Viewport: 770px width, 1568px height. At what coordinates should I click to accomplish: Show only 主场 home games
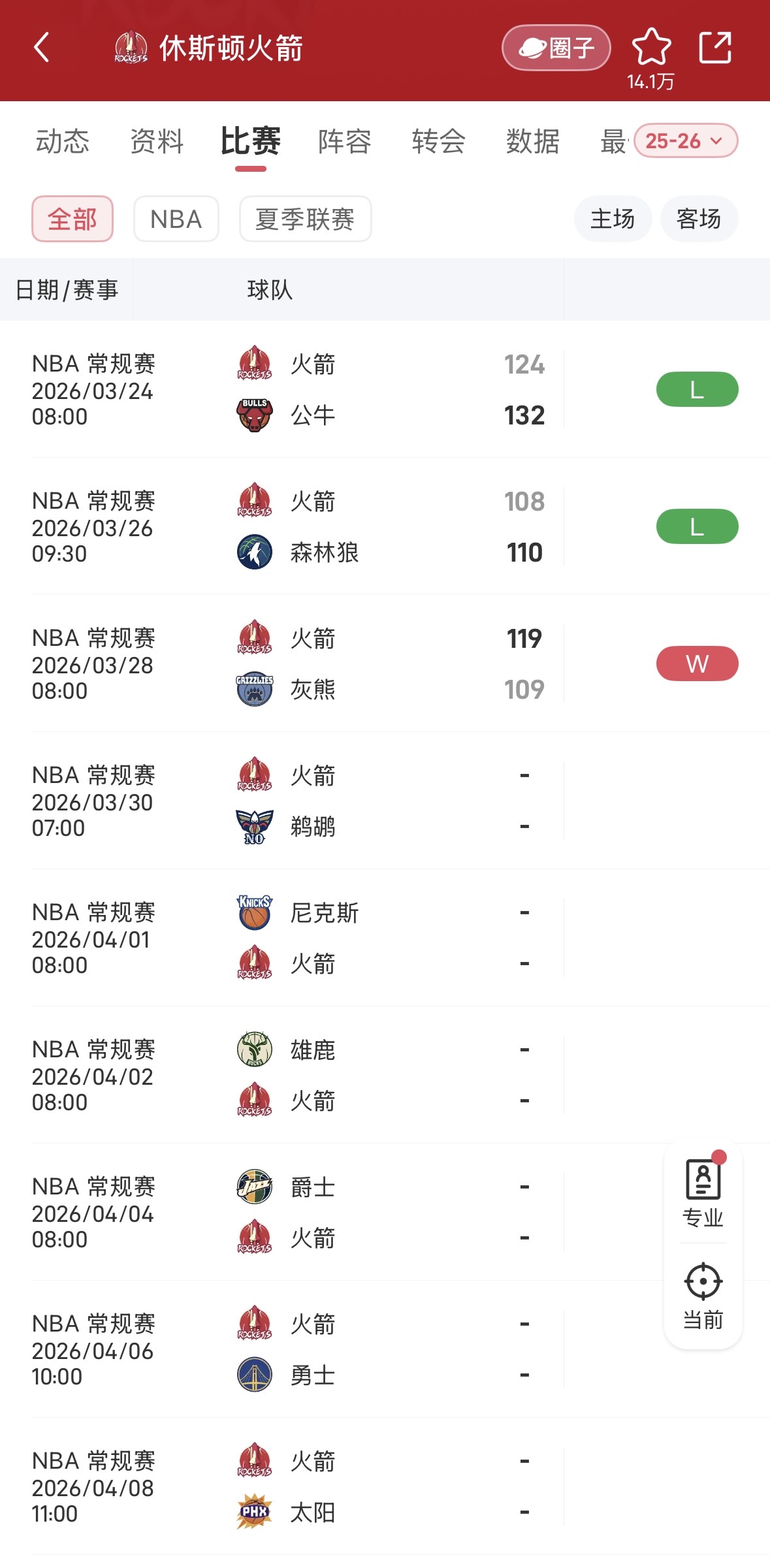[613, 219]
